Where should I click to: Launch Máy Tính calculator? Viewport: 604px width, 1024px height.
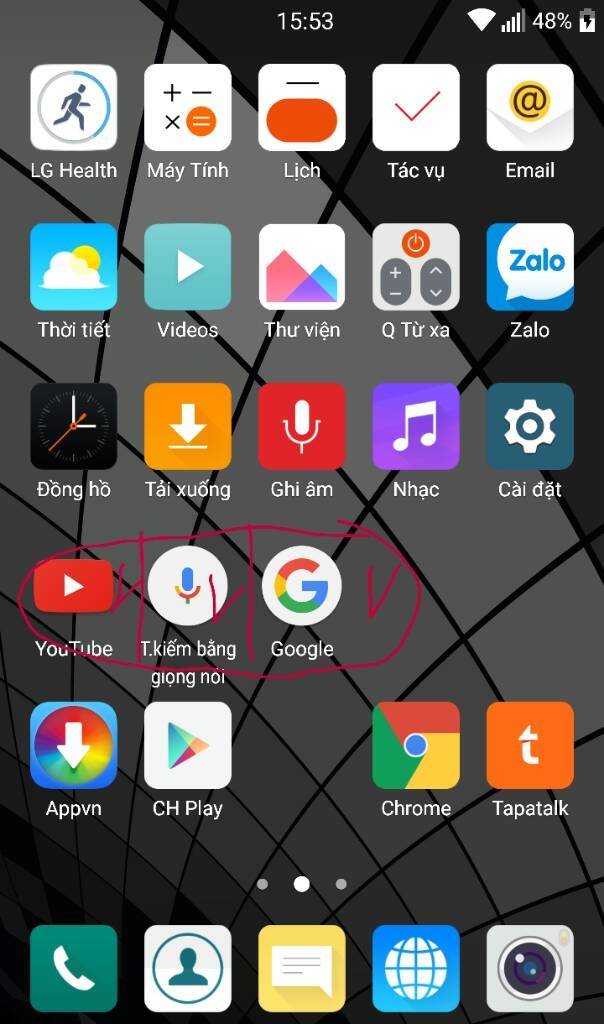point(188,108)
